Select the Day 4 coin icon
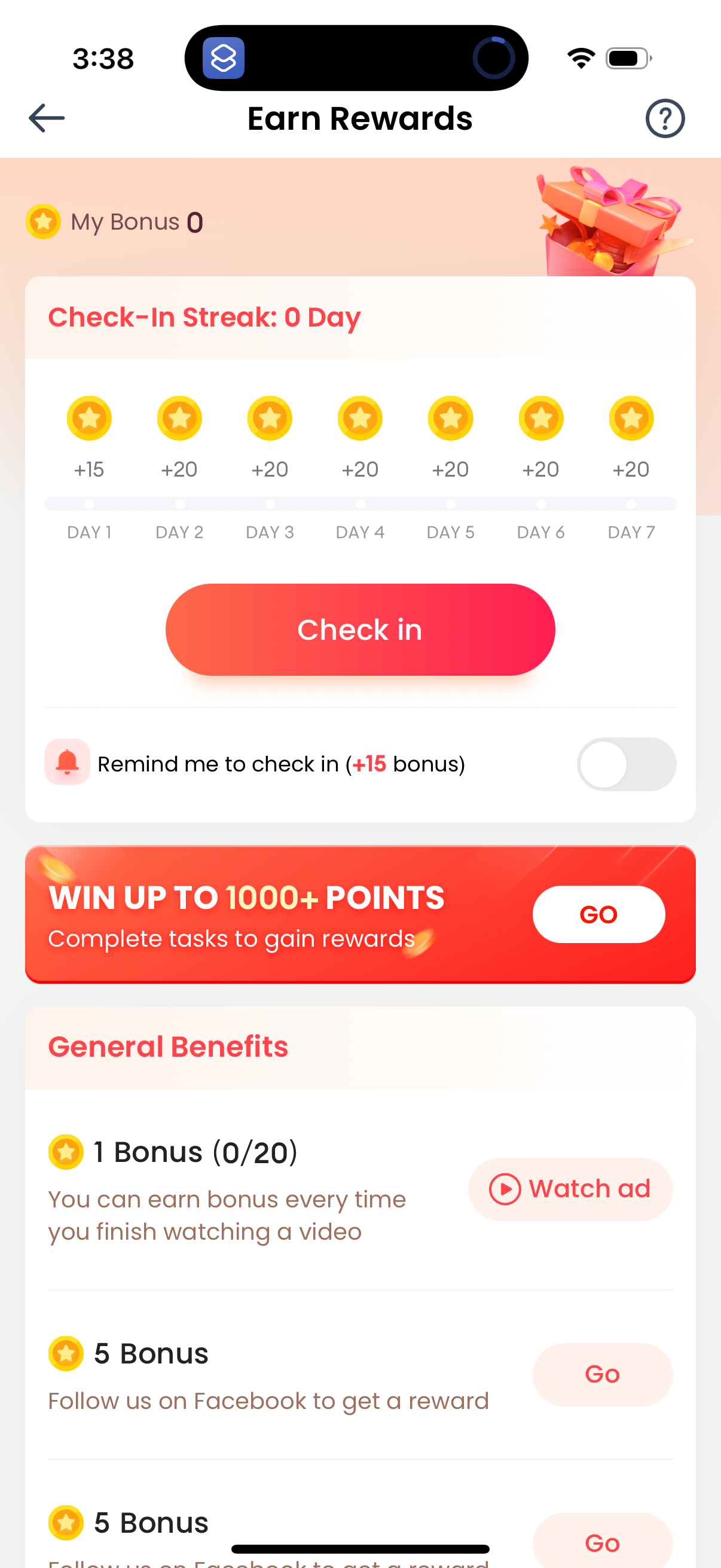The image size is (721, 1568). [x=359, y=418]
